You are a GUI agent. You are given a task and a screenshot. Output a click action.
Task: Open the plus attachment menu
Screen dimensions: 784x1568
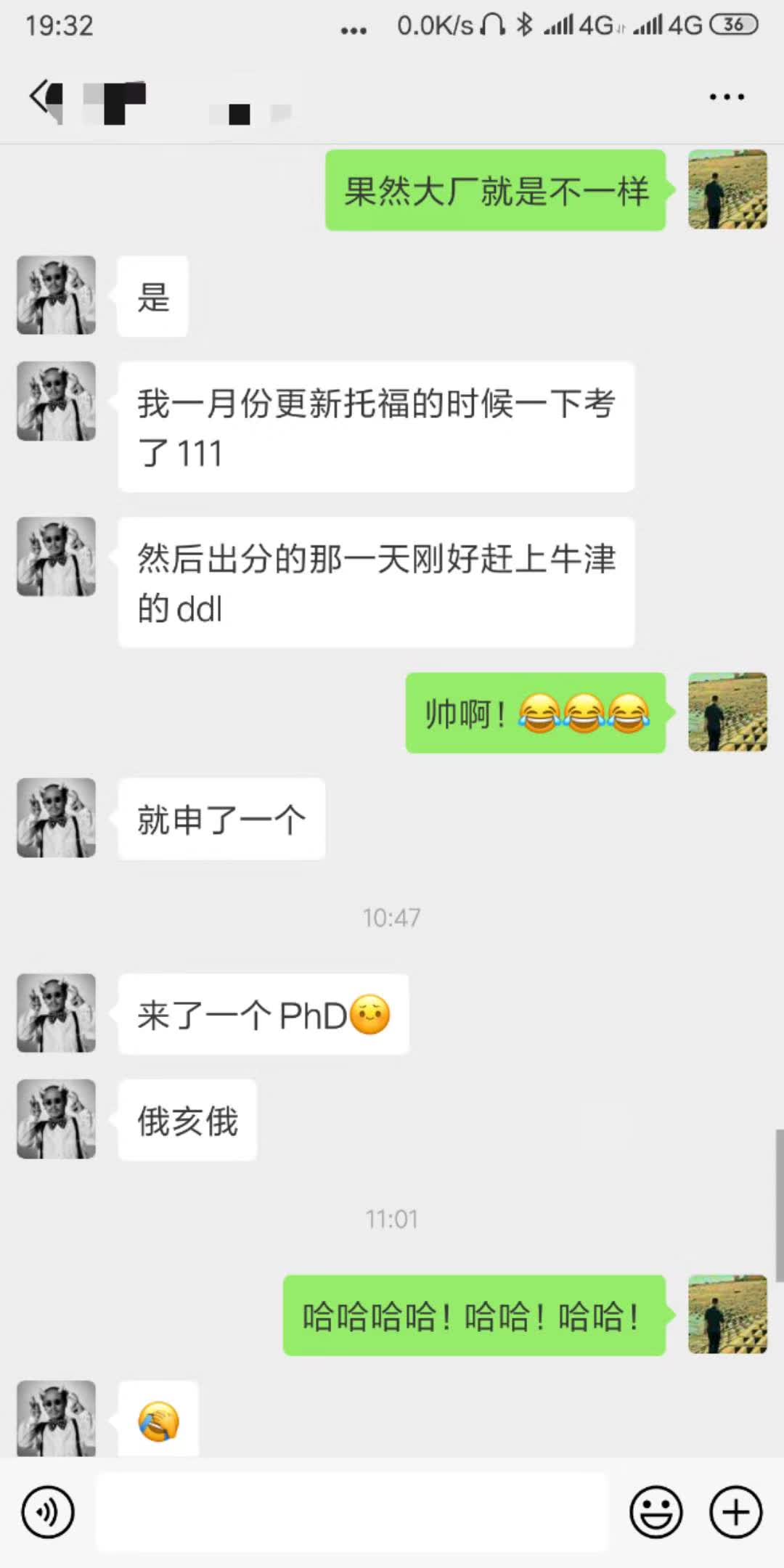[735, 1512]
